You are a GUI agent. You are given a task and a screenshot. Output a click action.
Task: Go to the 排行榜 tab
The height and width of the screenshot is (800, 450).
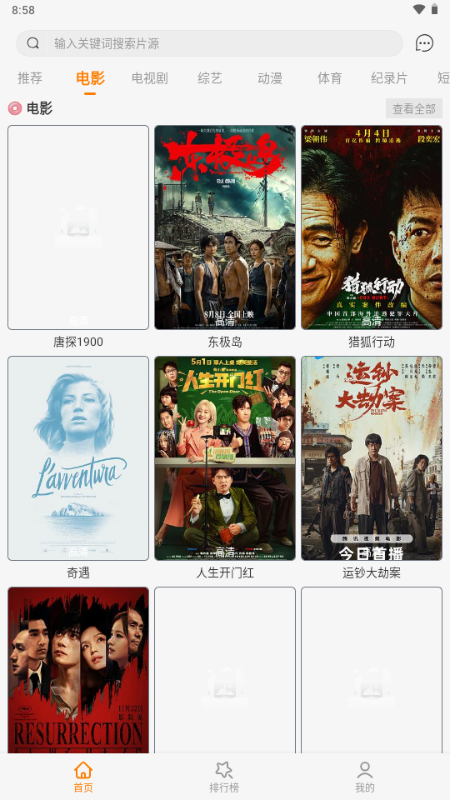point(224,777)
